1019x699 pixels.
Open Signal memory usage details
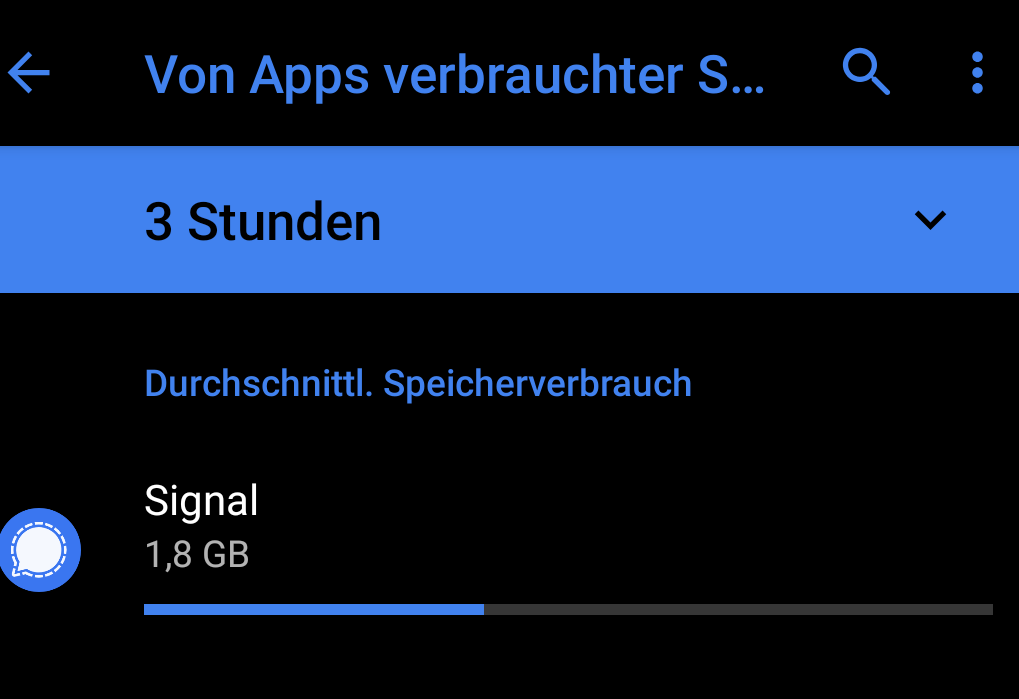[x=510, y=548]
